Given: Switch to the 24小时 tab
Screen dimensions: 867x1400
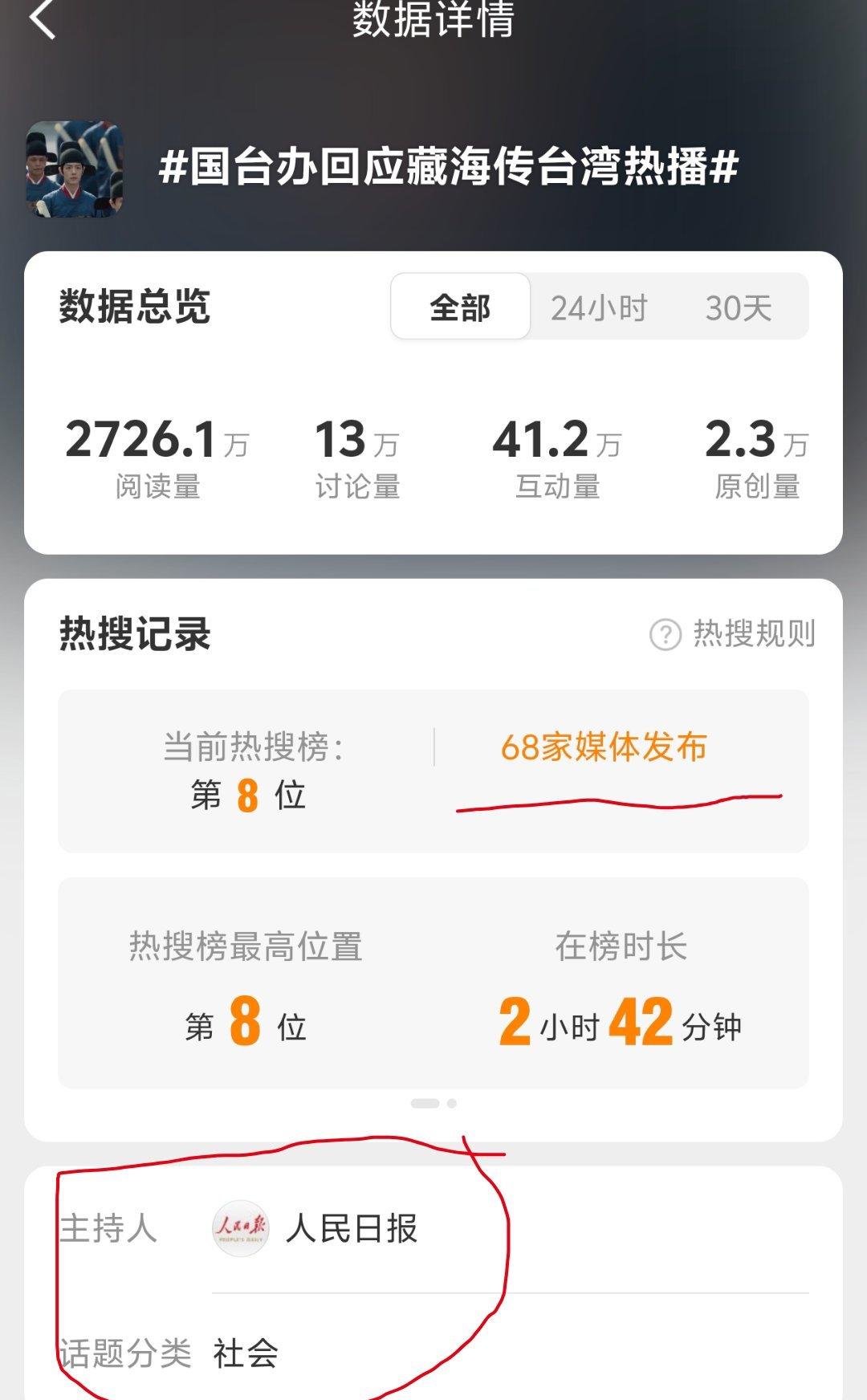Looking at the screenshot, I should [x=599, y=307].
